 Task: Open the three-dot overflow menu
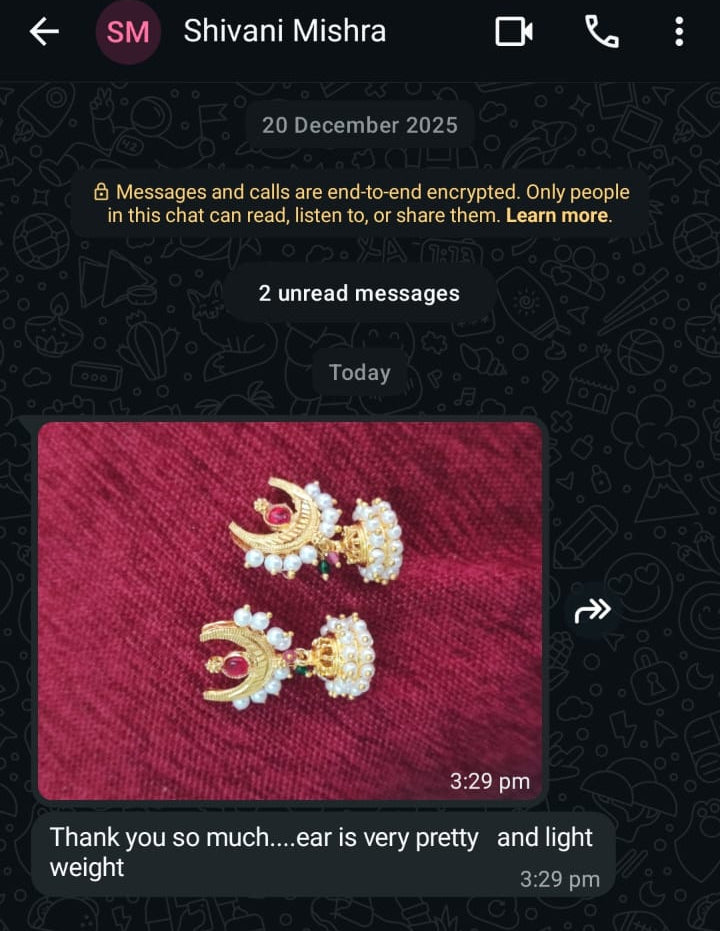pyautogui.click(x=679, y=32)
